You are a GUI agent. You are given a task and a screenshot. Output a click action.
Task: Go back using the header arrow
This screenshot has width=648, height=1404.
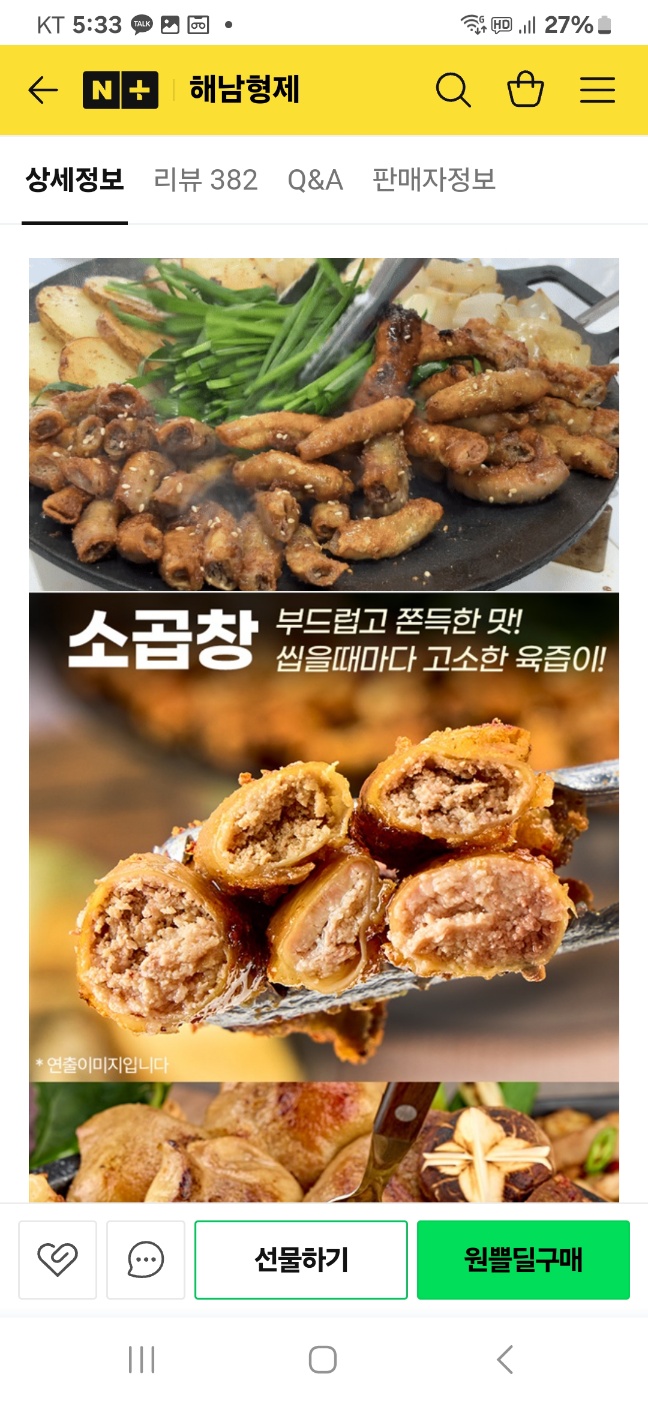point(43,91)
